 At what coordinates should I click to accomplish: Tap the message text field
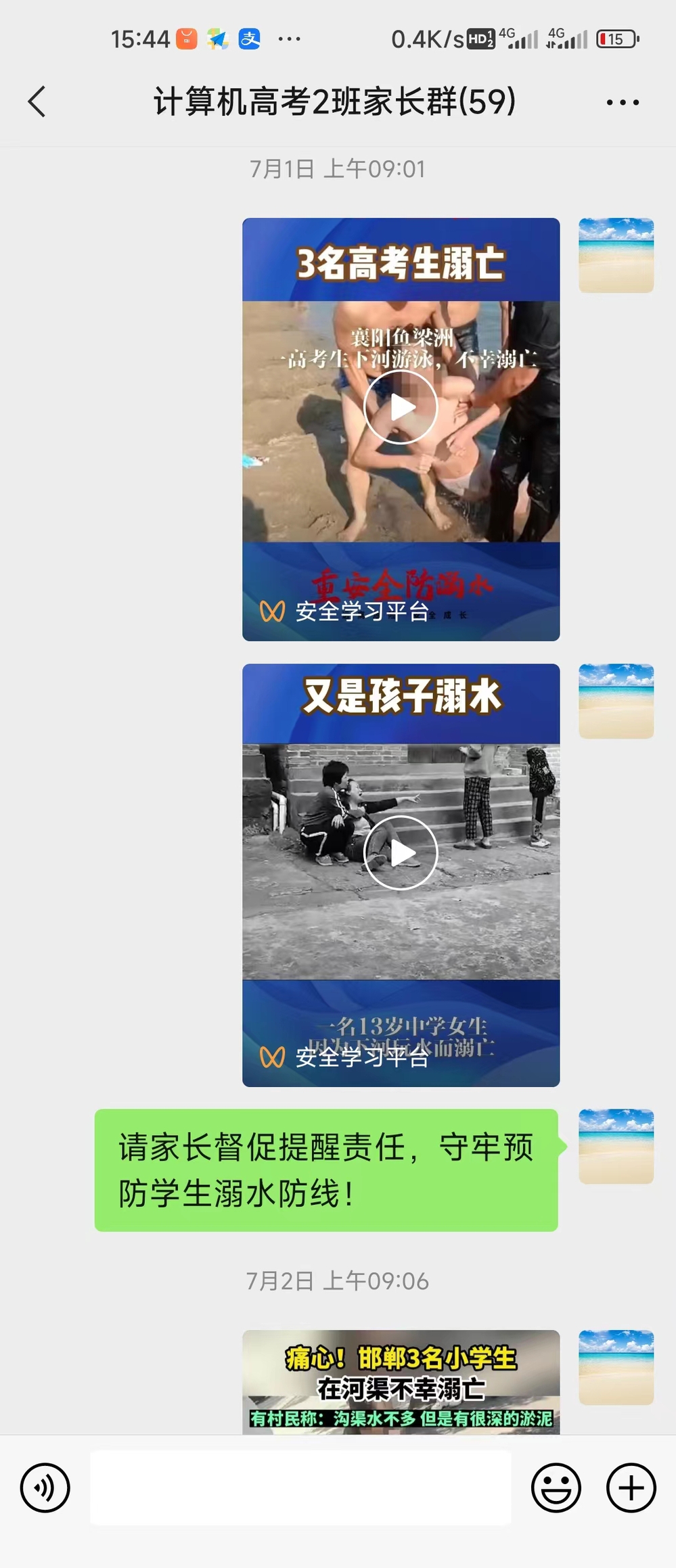pyautogui.click(x=300, y=1488)
